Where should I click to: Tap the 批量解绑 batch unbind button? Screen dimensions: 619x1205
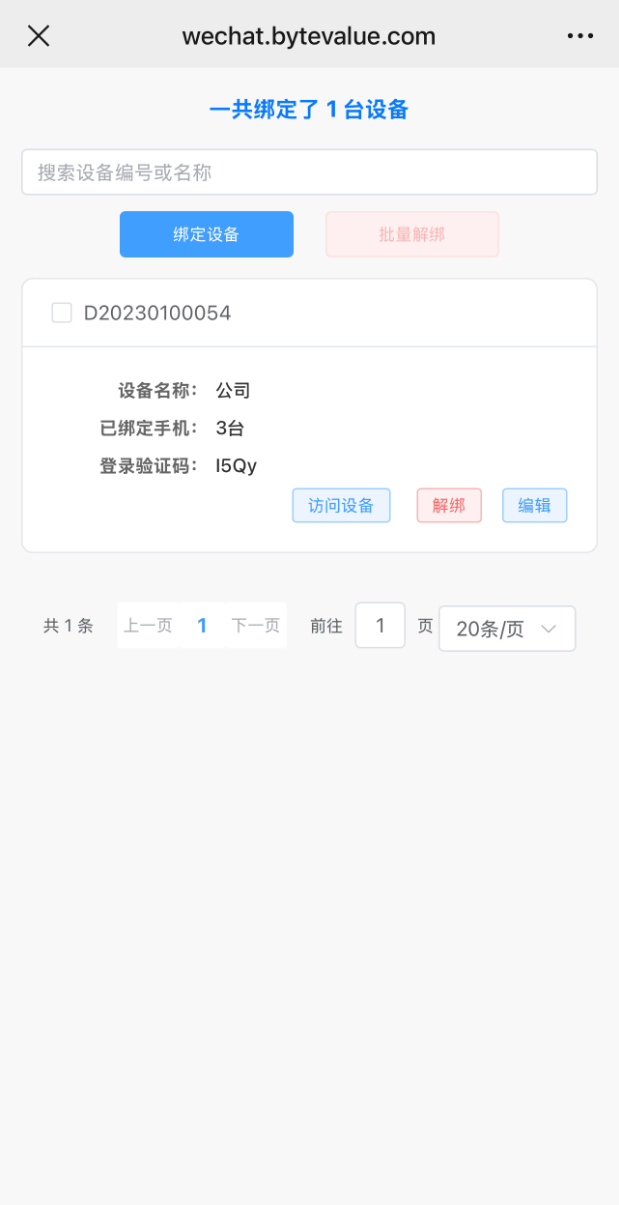pos(412,234)
